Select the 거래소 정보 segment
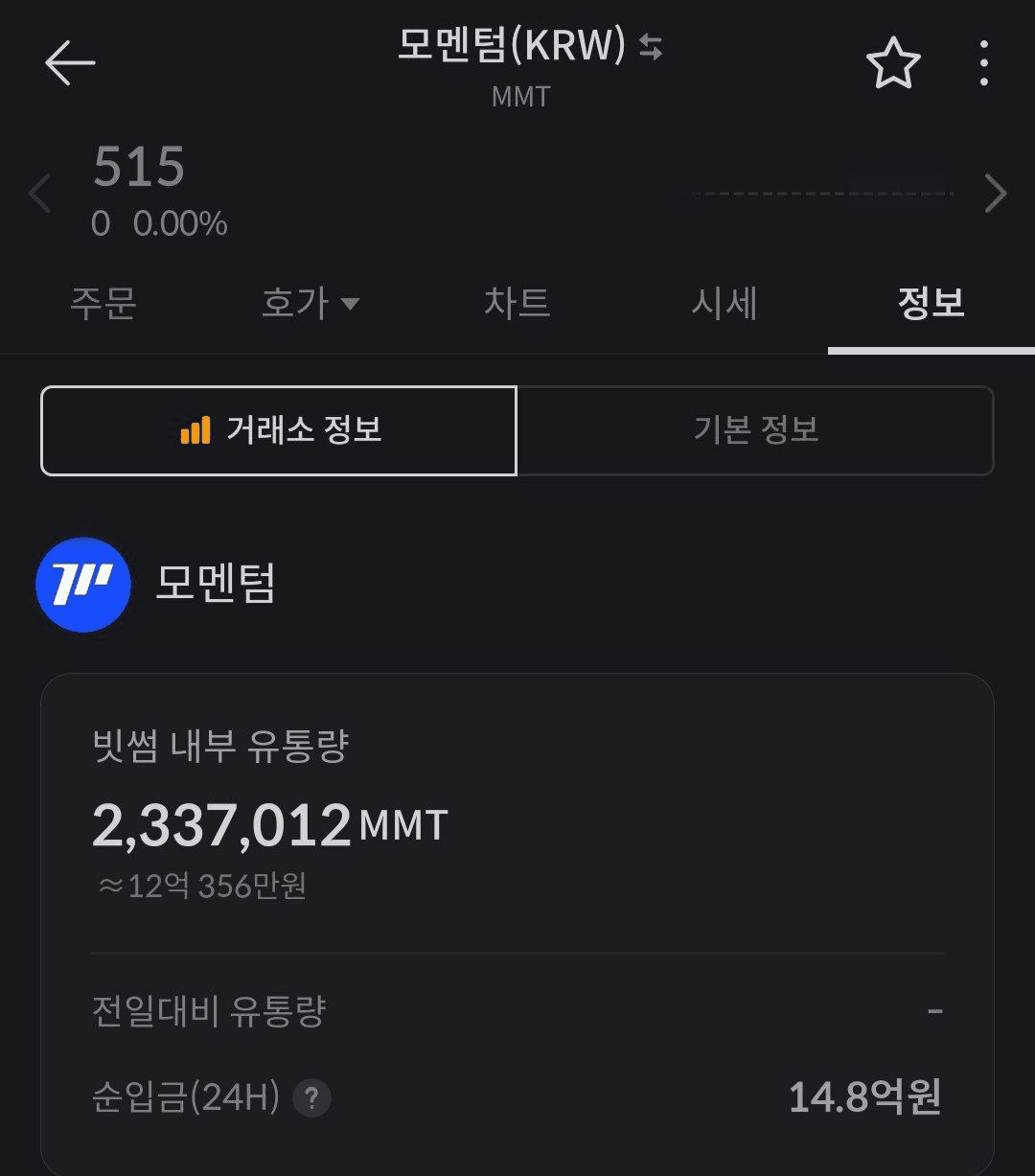 click(x=279, y=430)
